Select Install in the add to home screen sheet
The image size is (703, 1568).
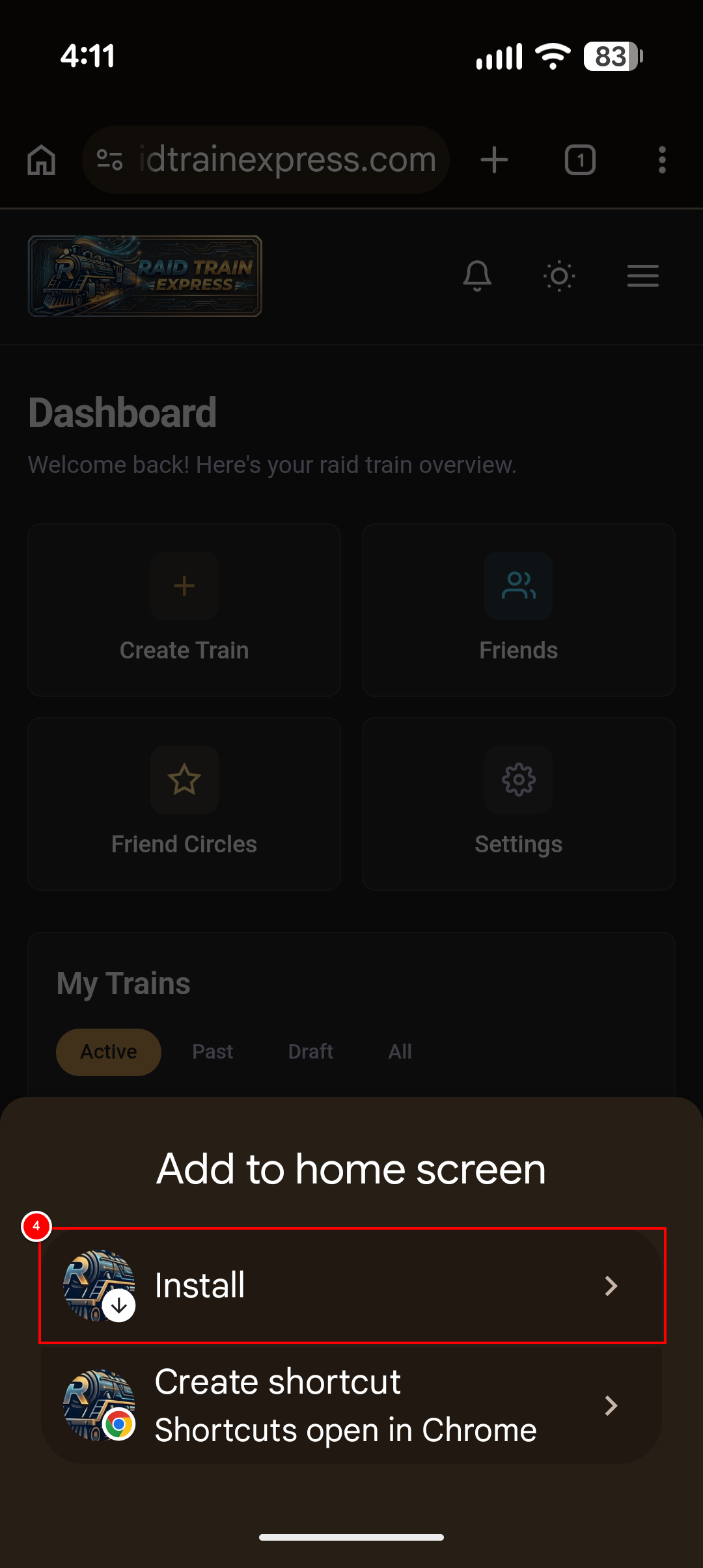point(351,1285)
